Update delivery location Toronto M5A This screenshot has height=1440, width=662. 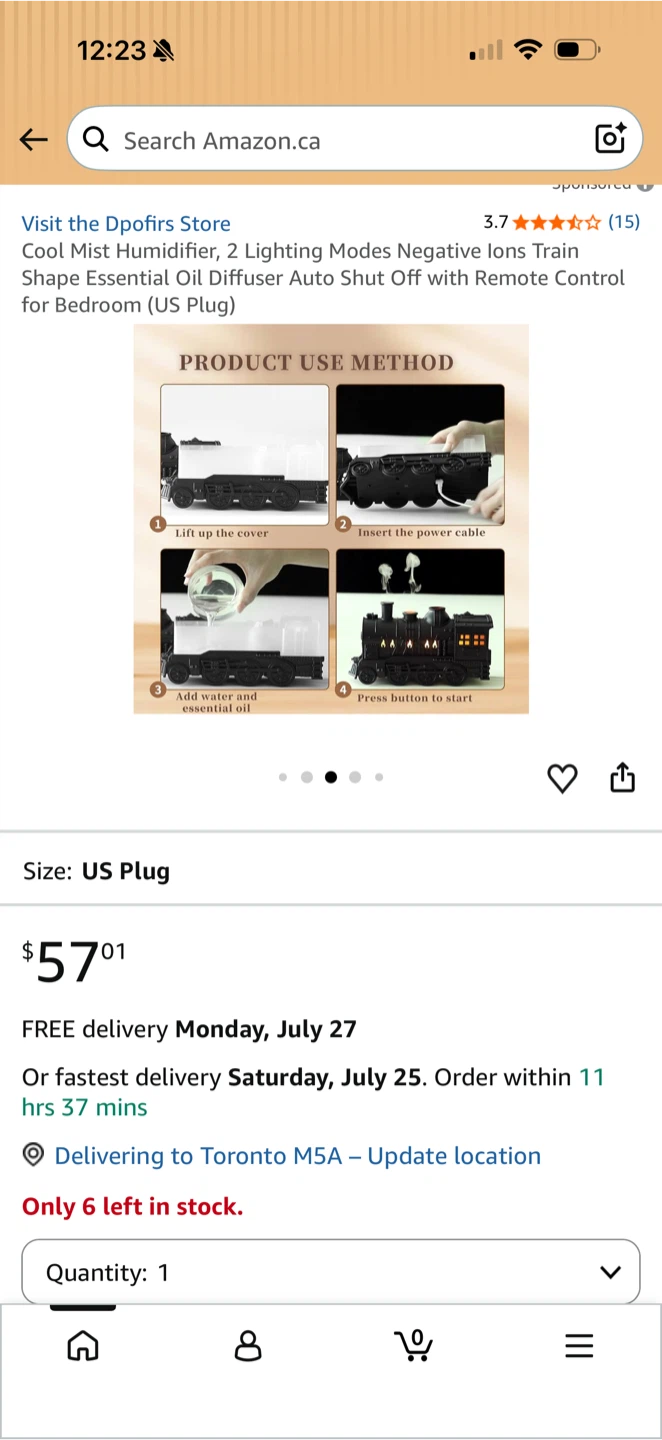pos(297,1156)
